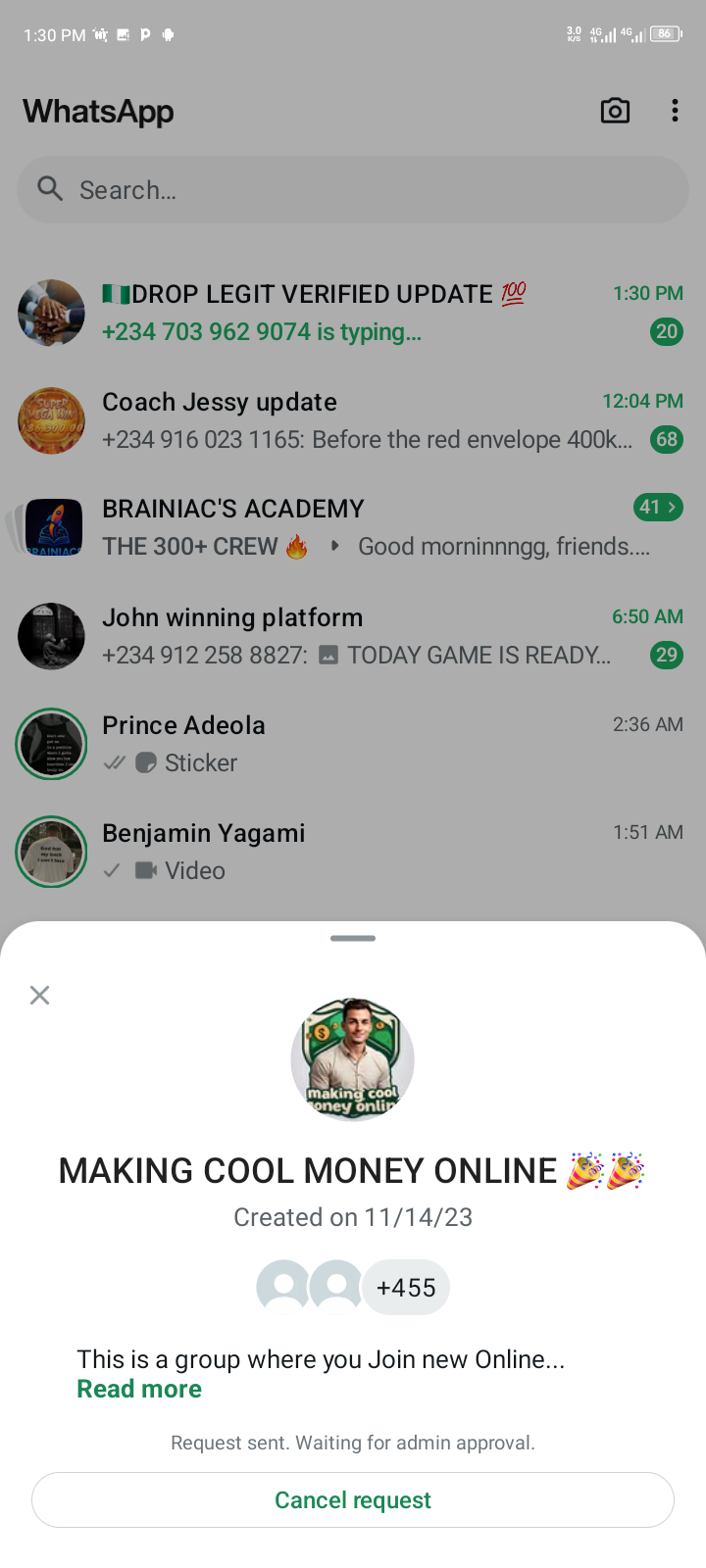The width and height of the screenshot is (706, 1568).
Task: Expand the description with Read more
Action: tap(139, 1389)
